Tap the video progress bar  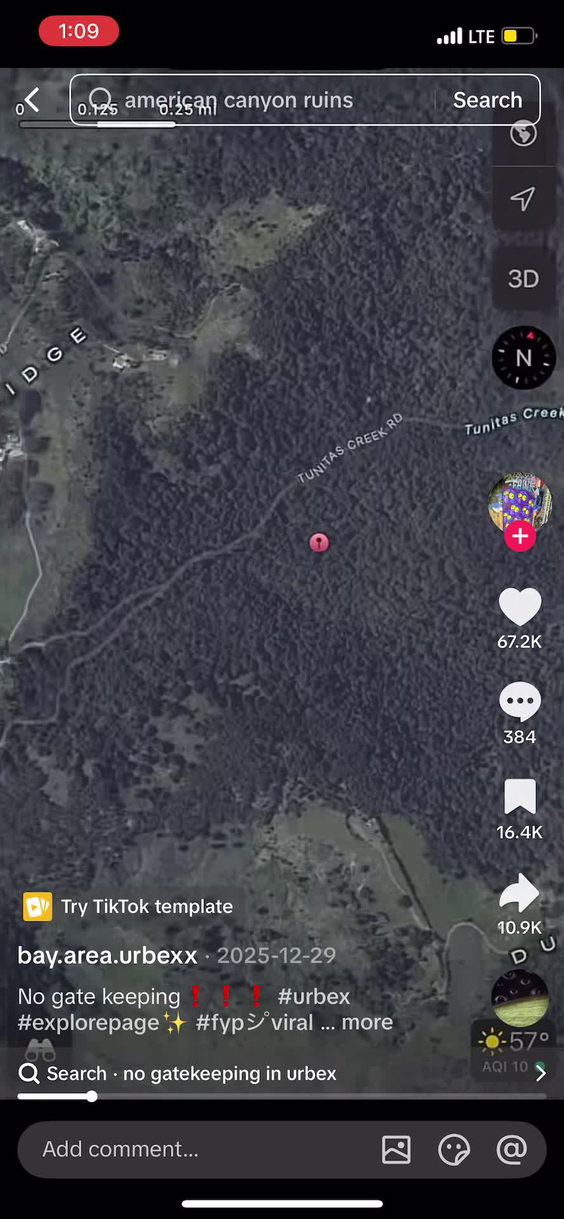(x=282, y=1096)
